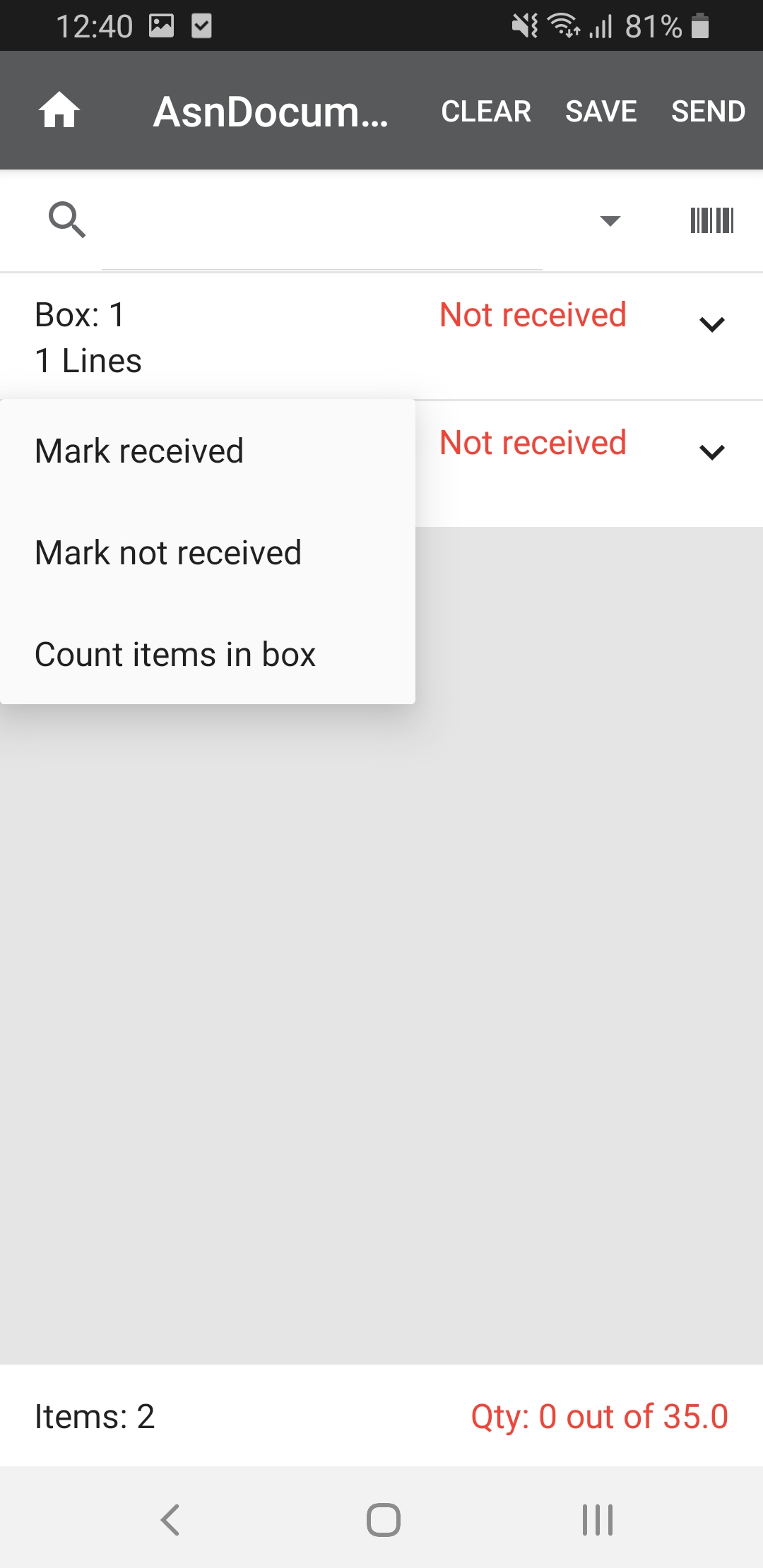Image resolution: width=763 pixels, height=1568 pixels.
Task: Choose Mark not received
Action: click(168, 552)
